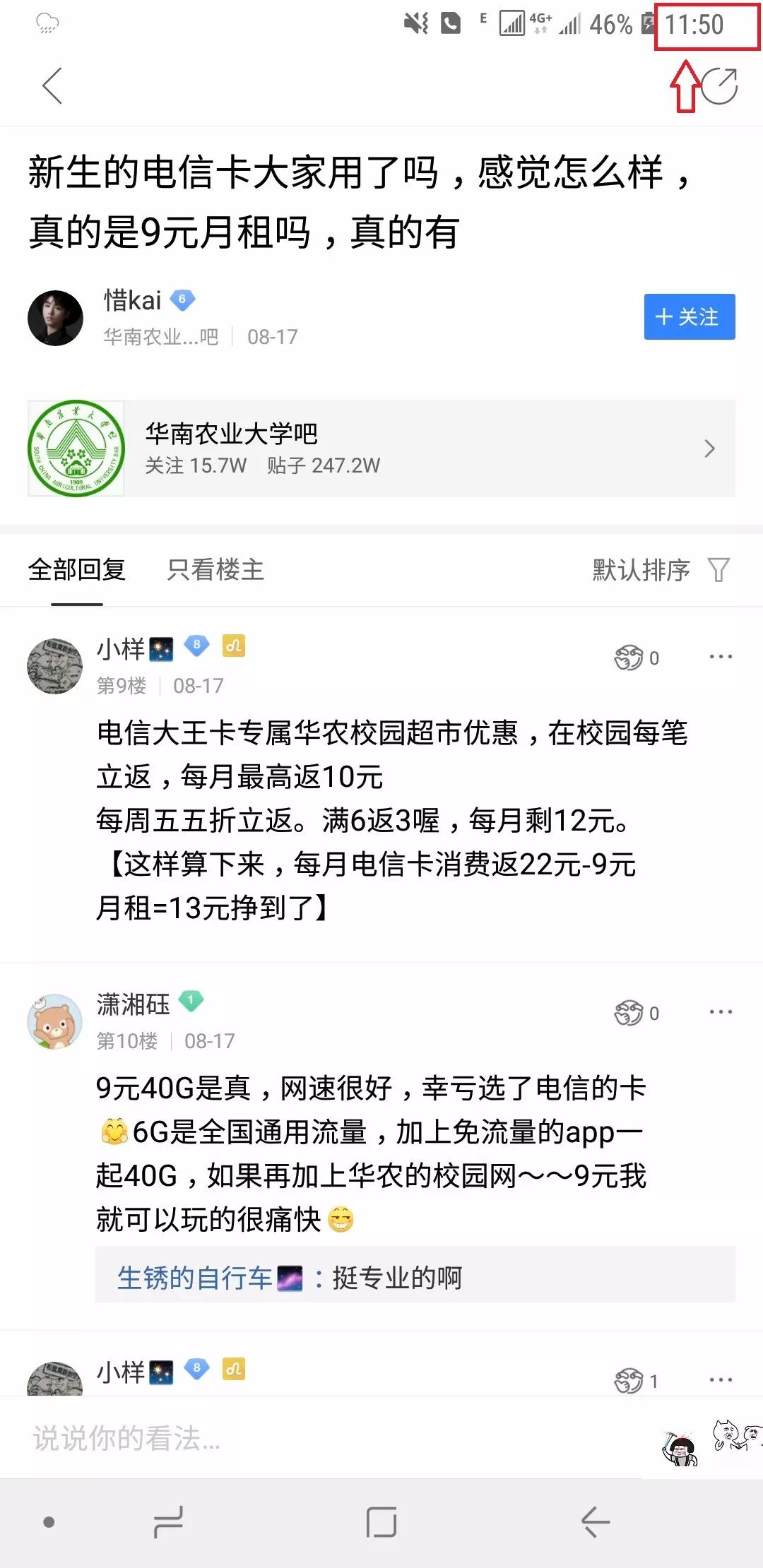Viewport: 763px width, 1568px height.
Task: Like 小样's reply on 第9楼
Action: pos(635,658)
